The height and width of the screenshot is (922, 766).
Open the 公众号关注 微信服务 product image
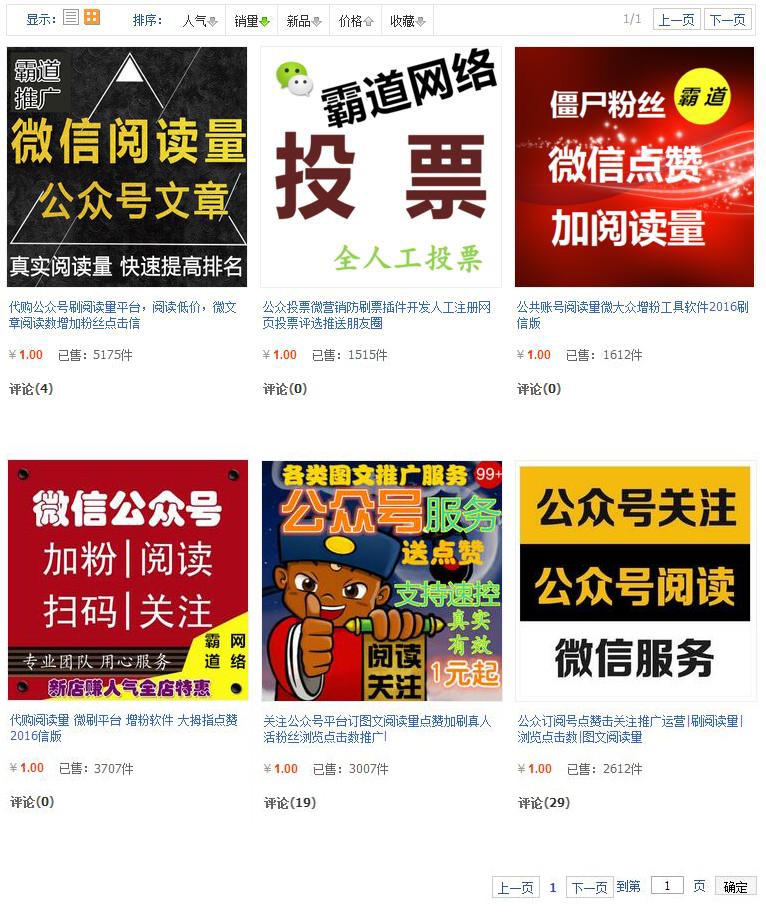click(635, 580)
